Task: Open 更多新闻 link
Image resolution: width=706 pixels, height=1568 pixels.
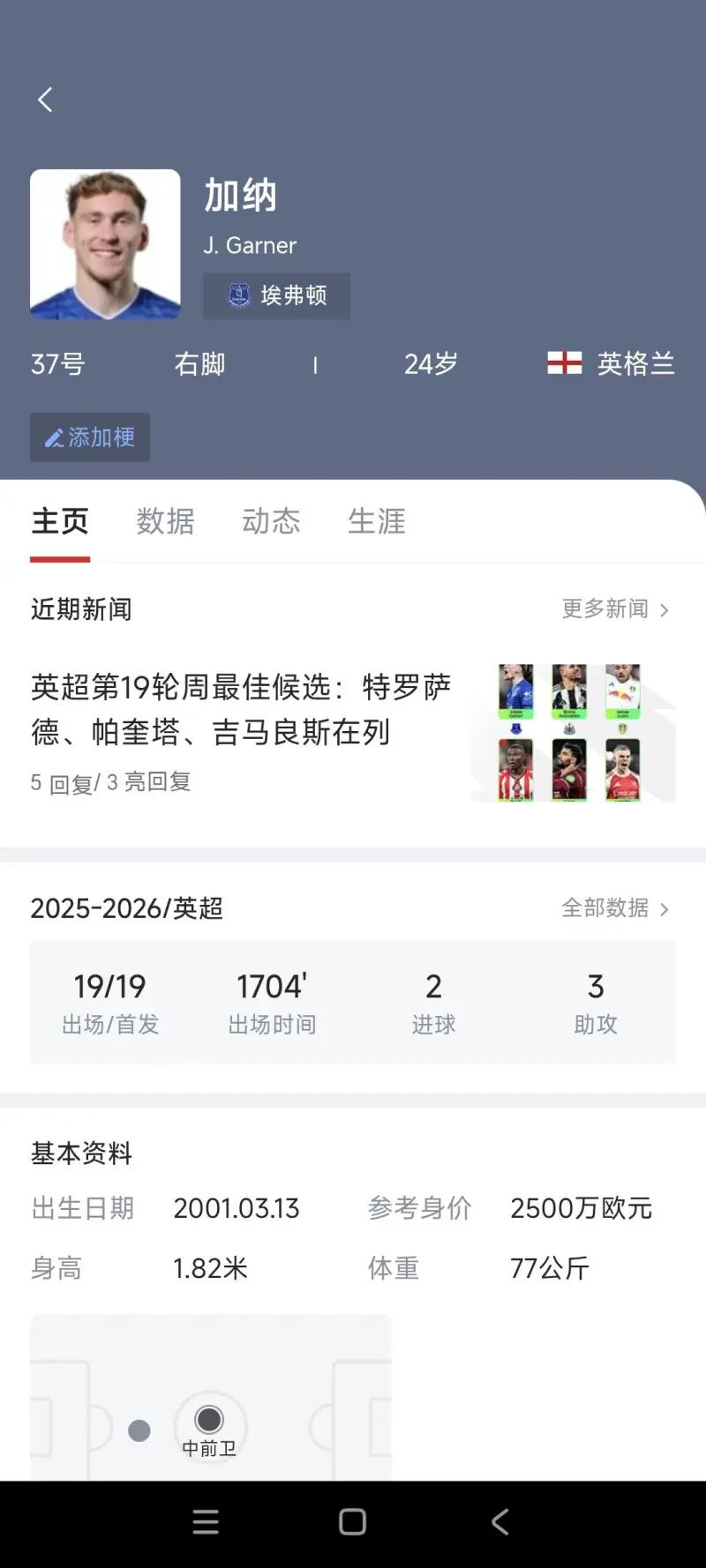Action: pyautogui.click(x=615, y=609)
